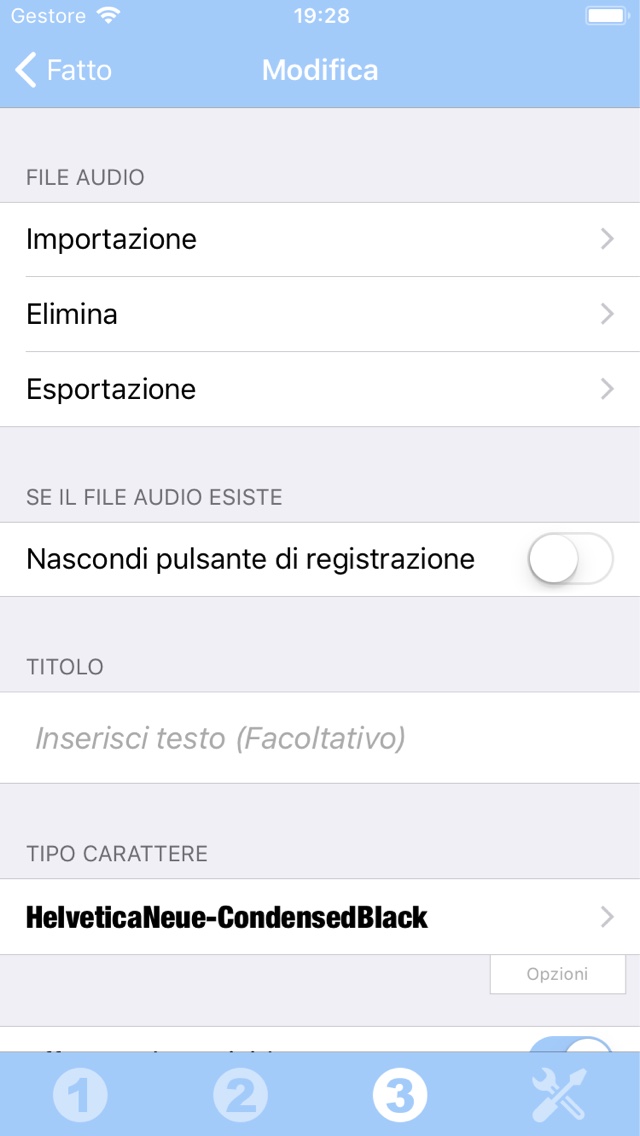Open the tools settings tab
640x1136 pixels.
point(559,1094)
